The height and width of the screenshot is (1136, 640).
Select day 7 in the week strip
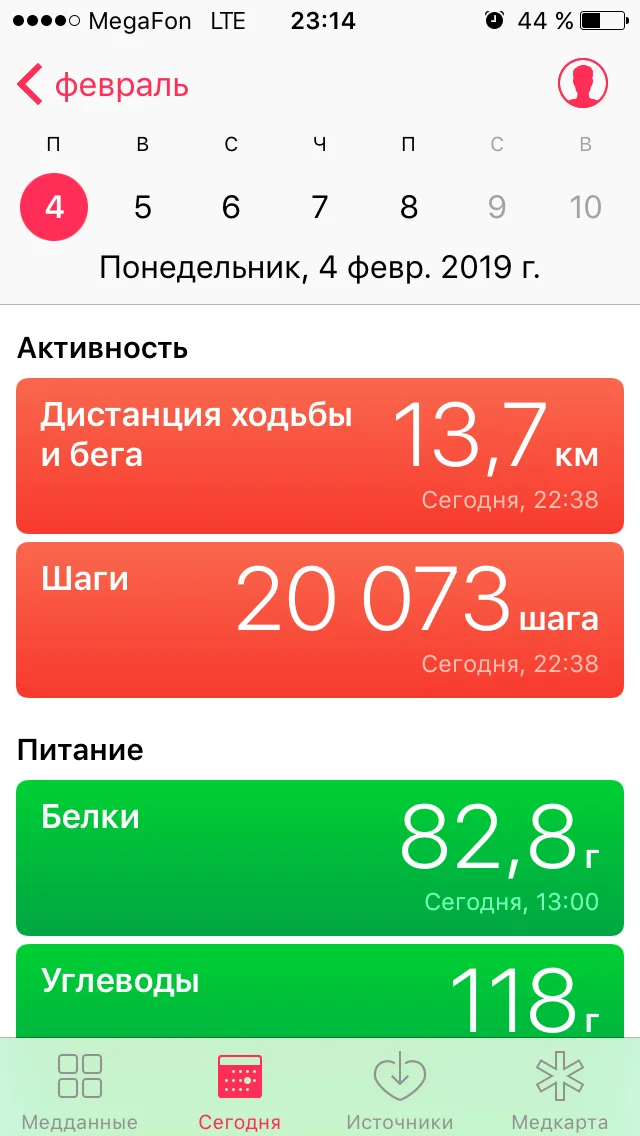[x=320, y=207]
